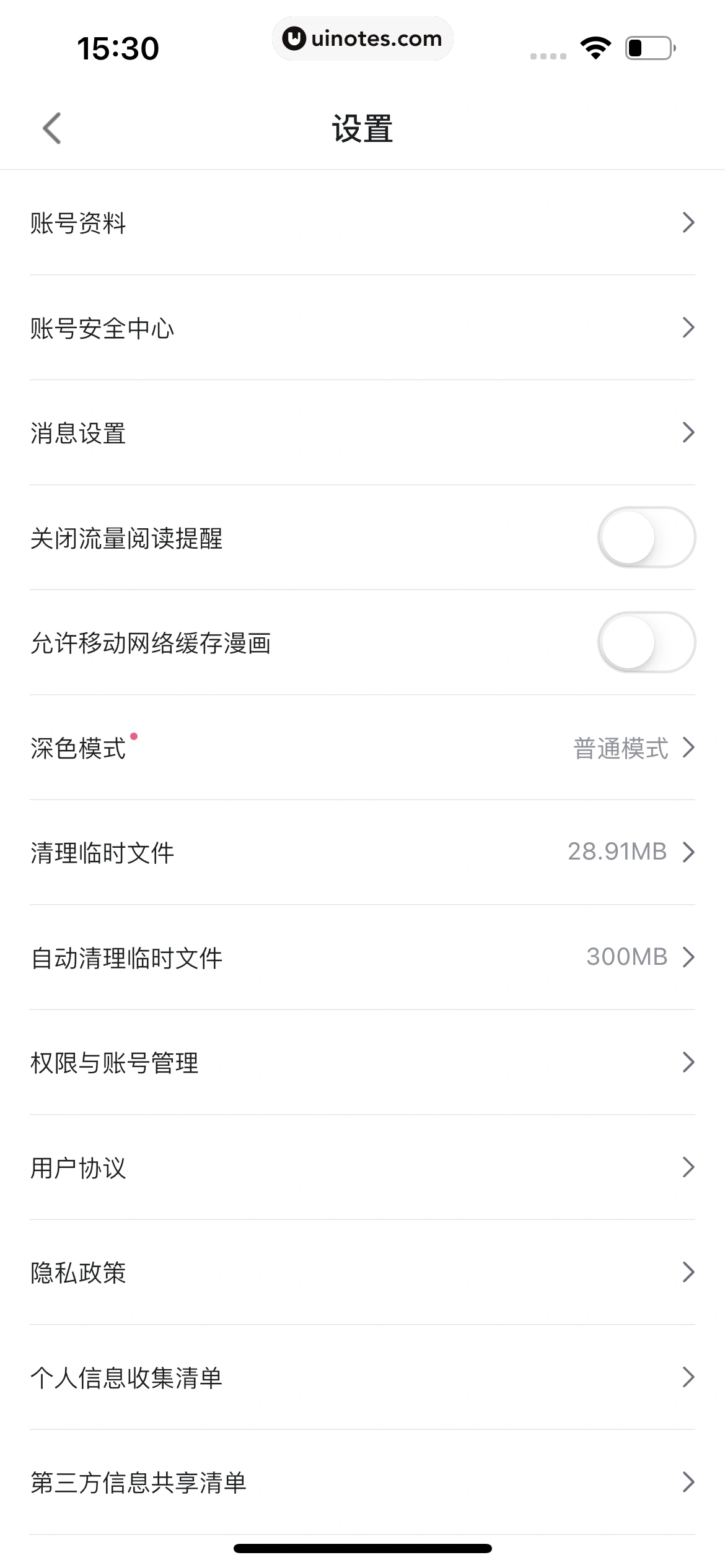Screen dimensions: 725x1568
Task: Open 深色模式 options
Action: pyautogui.click(x=362, y=748)
